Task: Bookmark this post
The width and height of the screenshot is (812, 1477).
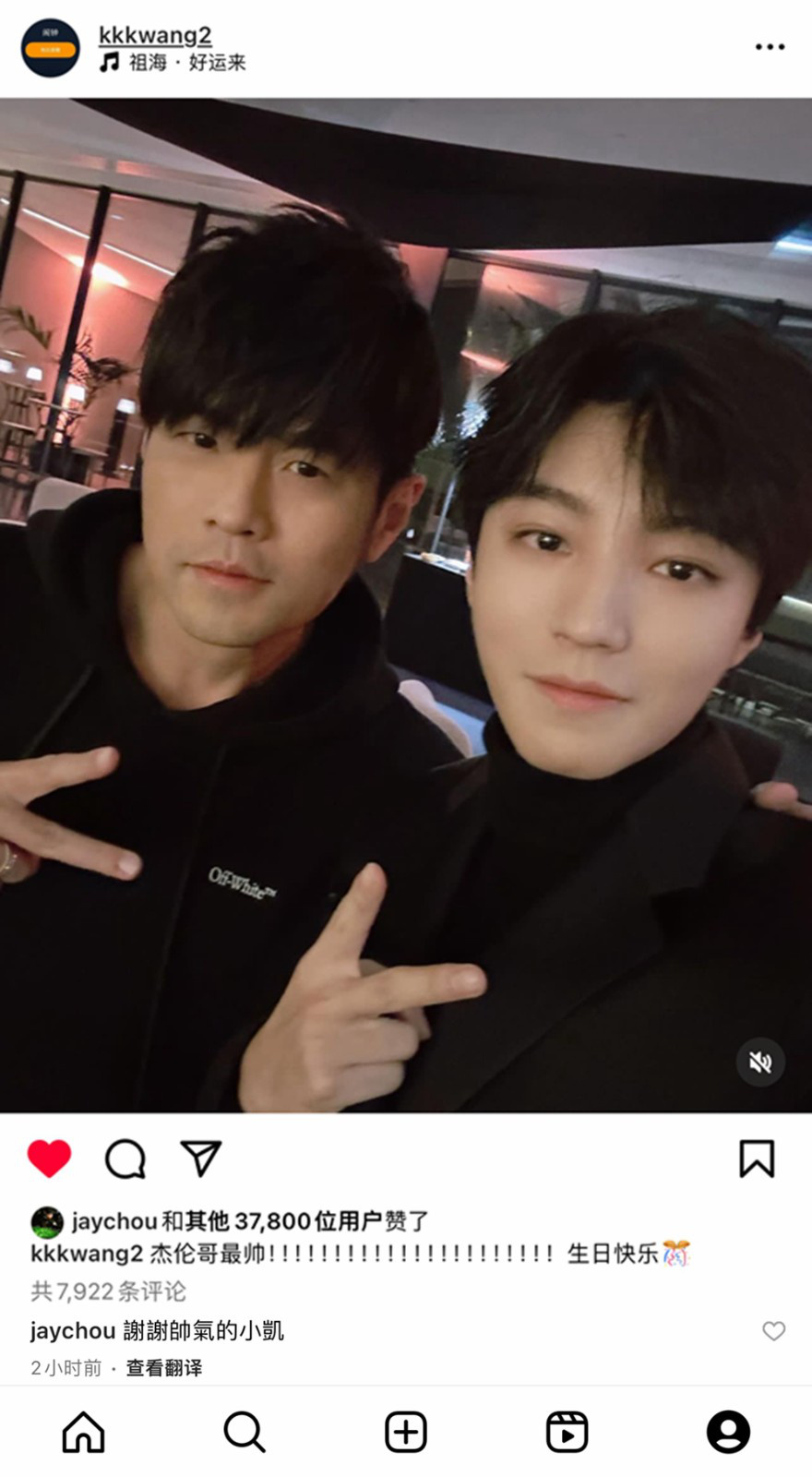Action: coord(757,1159)
